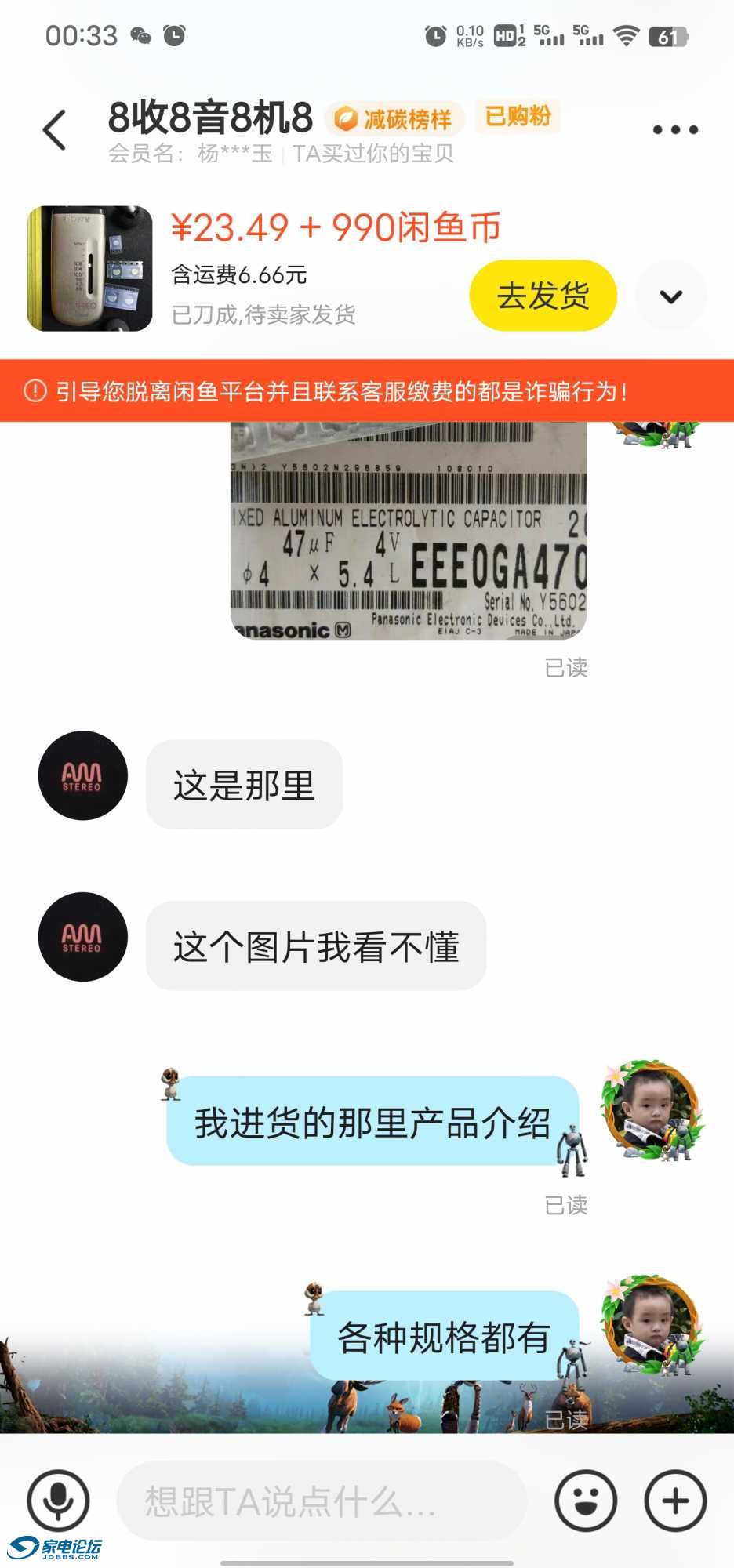Image resolution: width=734 pixels, height=1568 pixels.
Task: Open the three-dot more options menu
Action: point(675,129)
